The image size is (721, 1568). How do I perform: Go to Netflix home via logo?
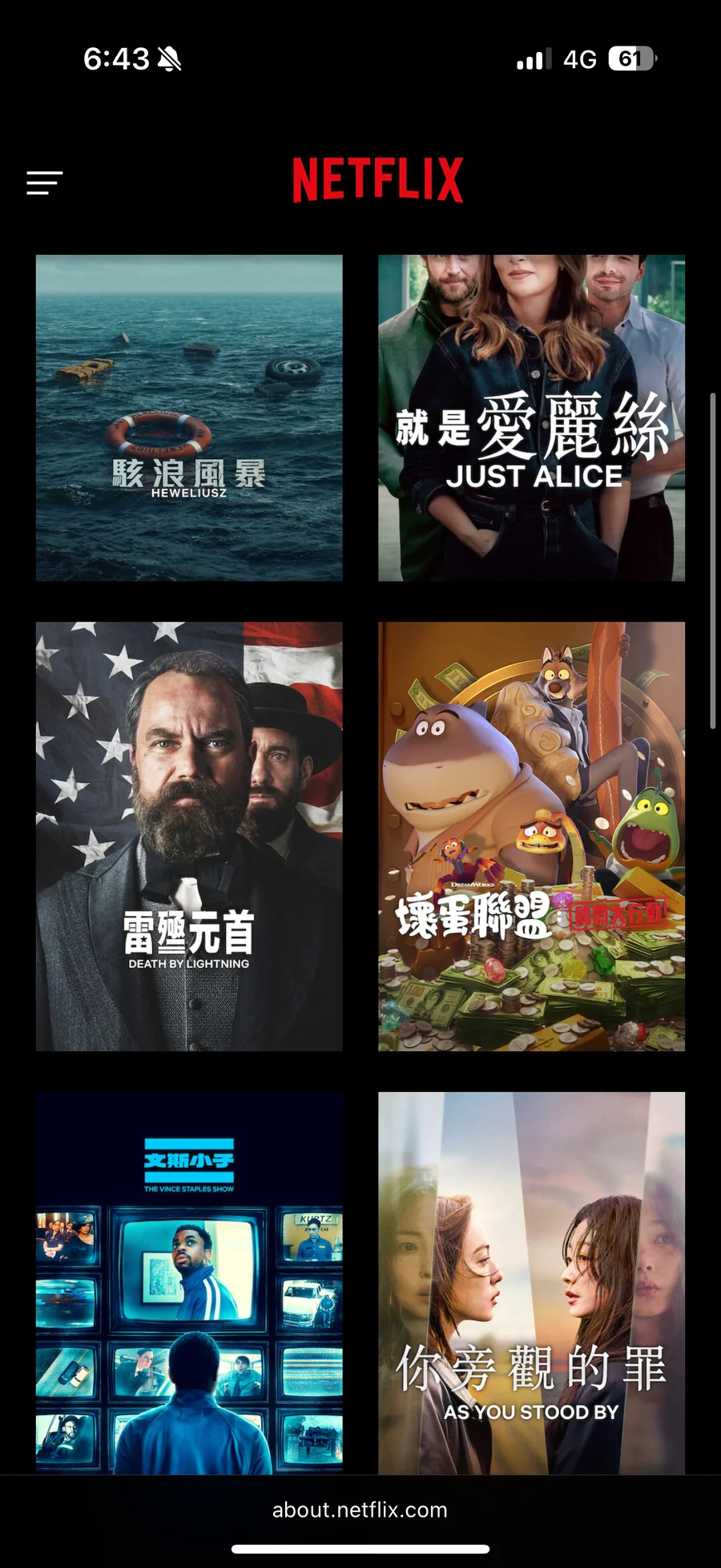coord(377,179)
